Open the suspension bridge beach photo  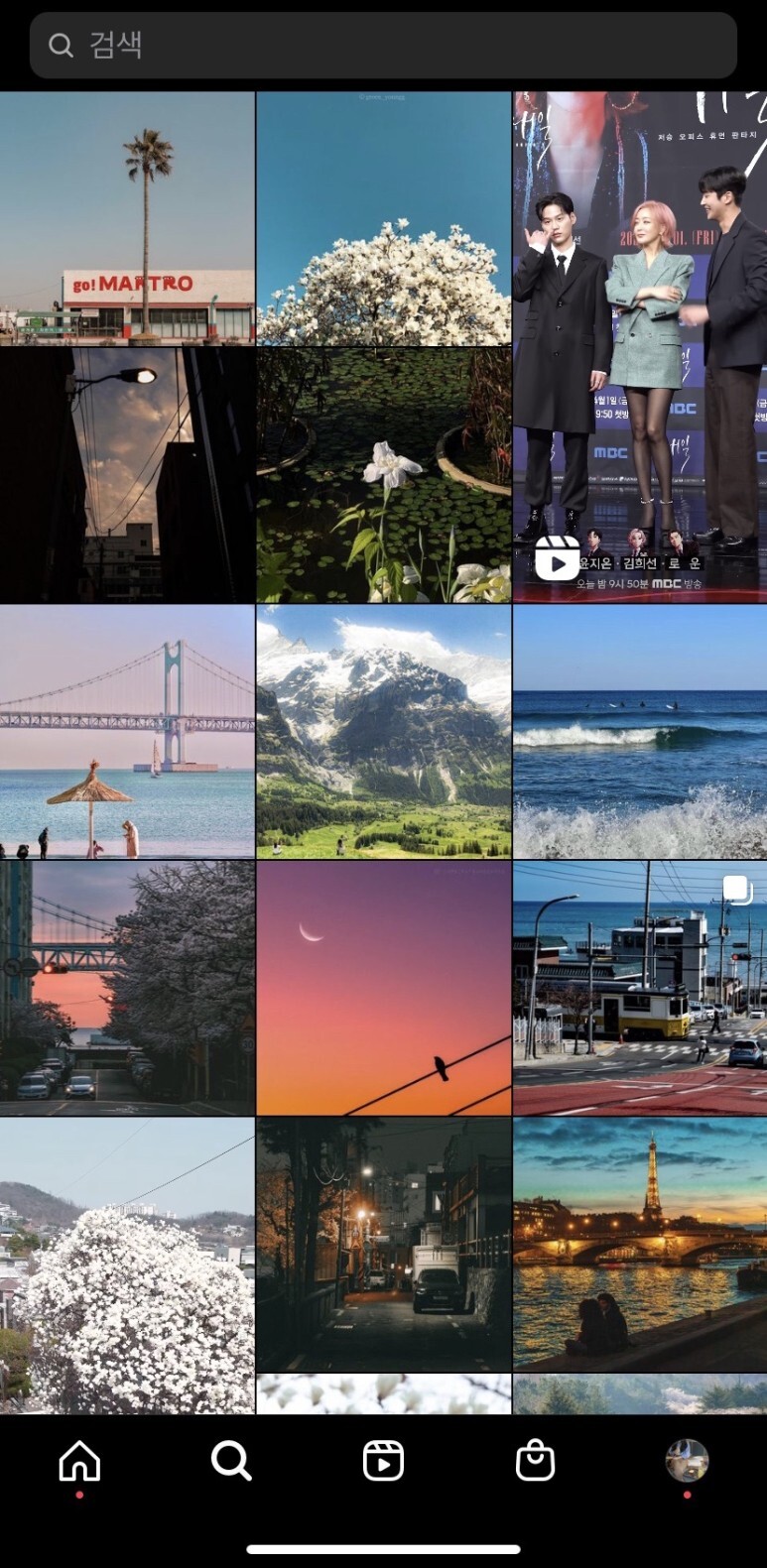[127, 732]
